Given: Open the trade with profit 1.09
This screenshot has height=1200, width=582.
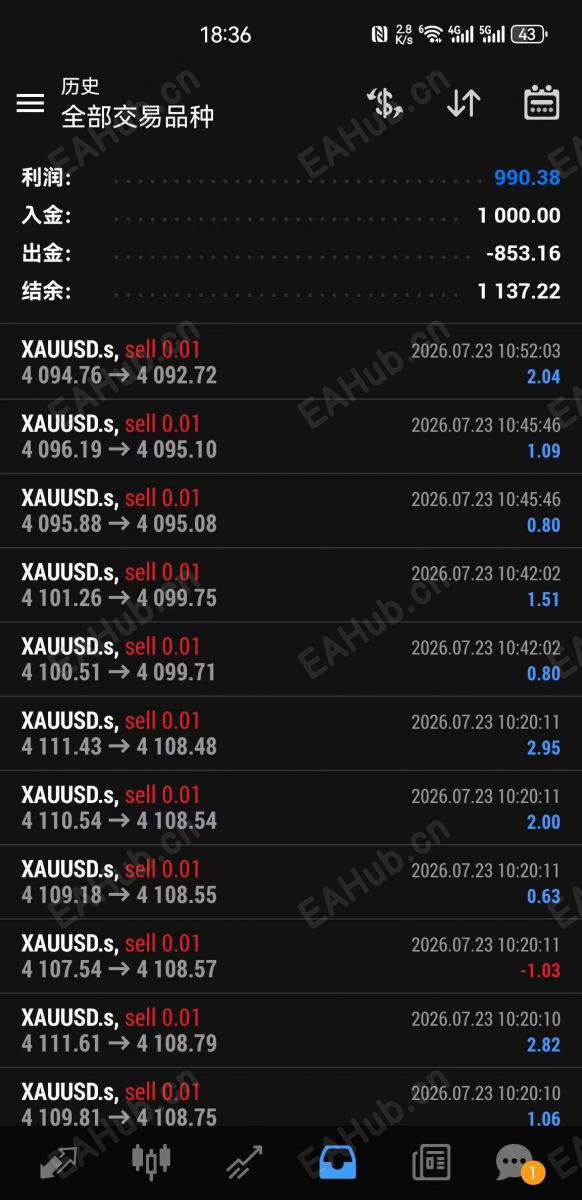Looking at the screenshot, I should [x=291, y=437].
